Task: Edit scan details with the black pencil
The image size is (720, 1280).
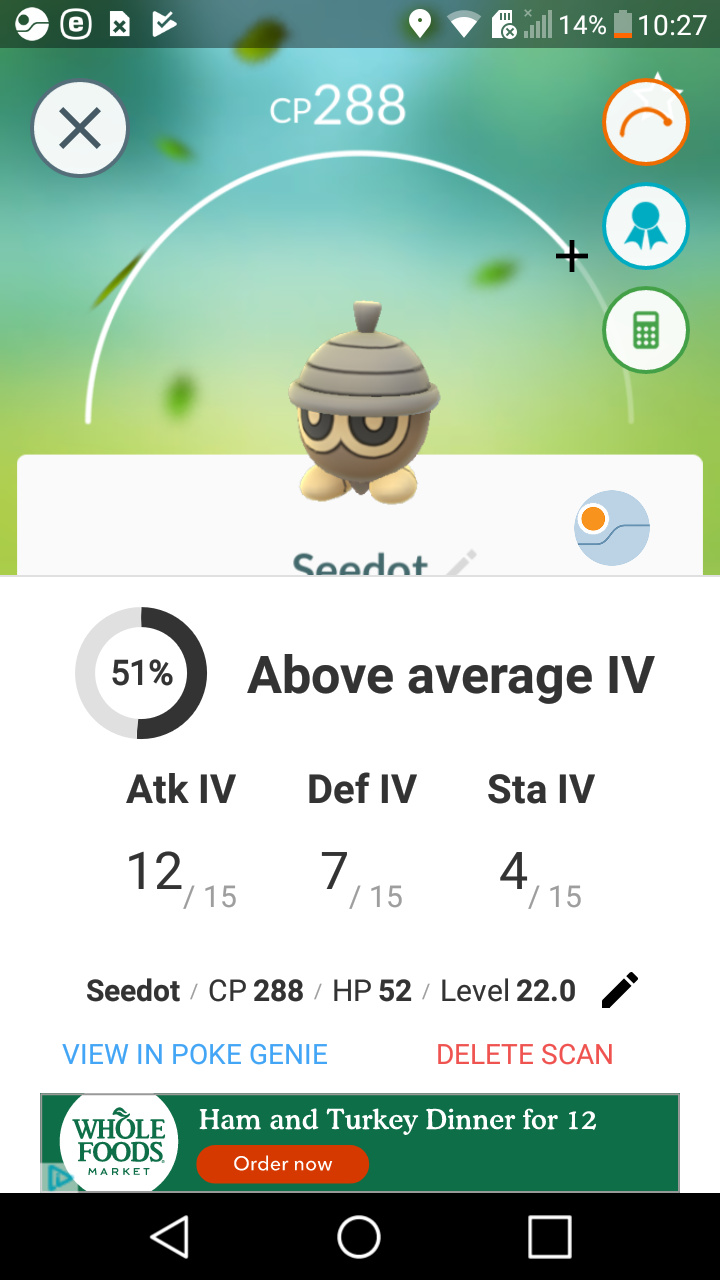Action: [620, 990]
